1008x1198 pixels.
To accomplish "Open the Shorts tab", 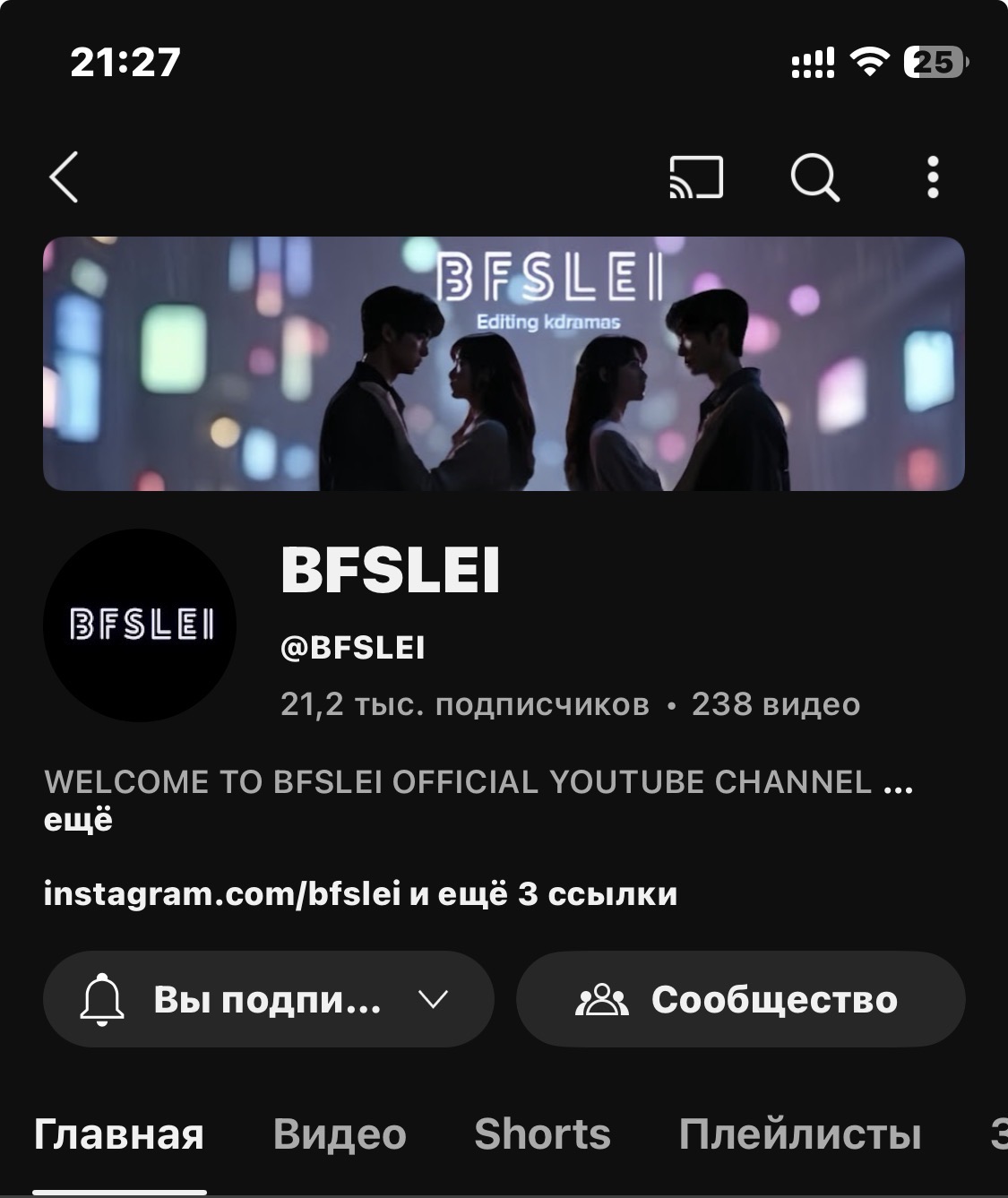I will (x=542, y=1133).
